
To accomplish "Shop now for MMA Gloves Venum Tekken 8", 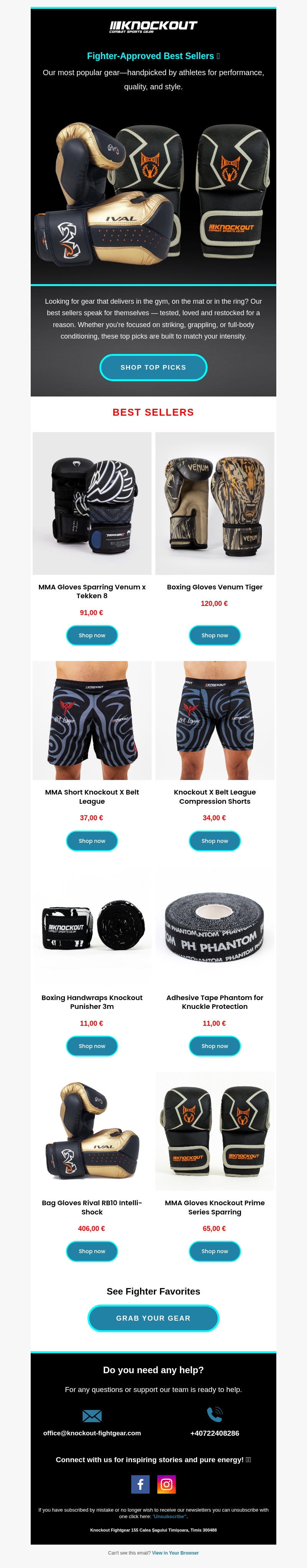I will (92, 635).
